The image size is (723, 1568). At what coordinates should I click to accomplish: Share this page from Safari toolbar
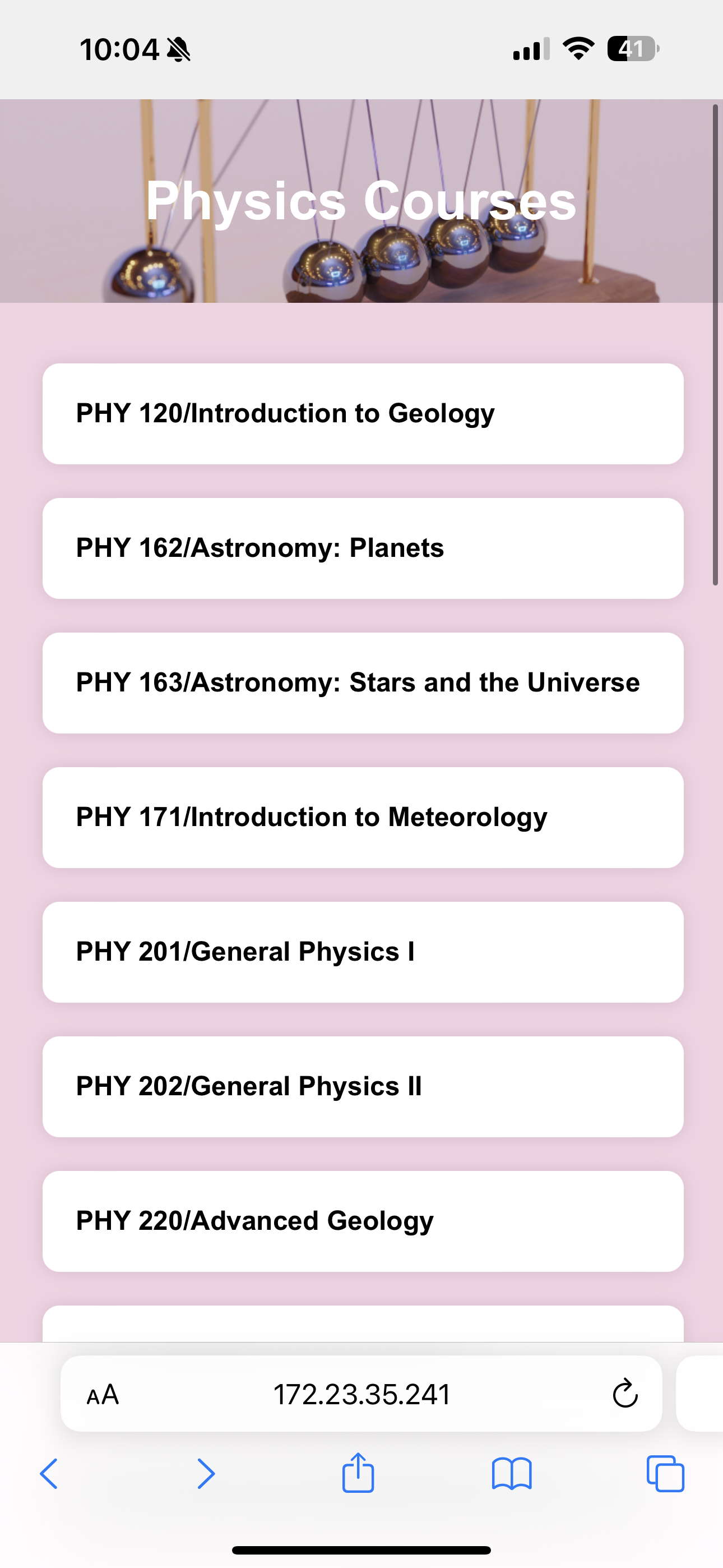click(358, 1473)
